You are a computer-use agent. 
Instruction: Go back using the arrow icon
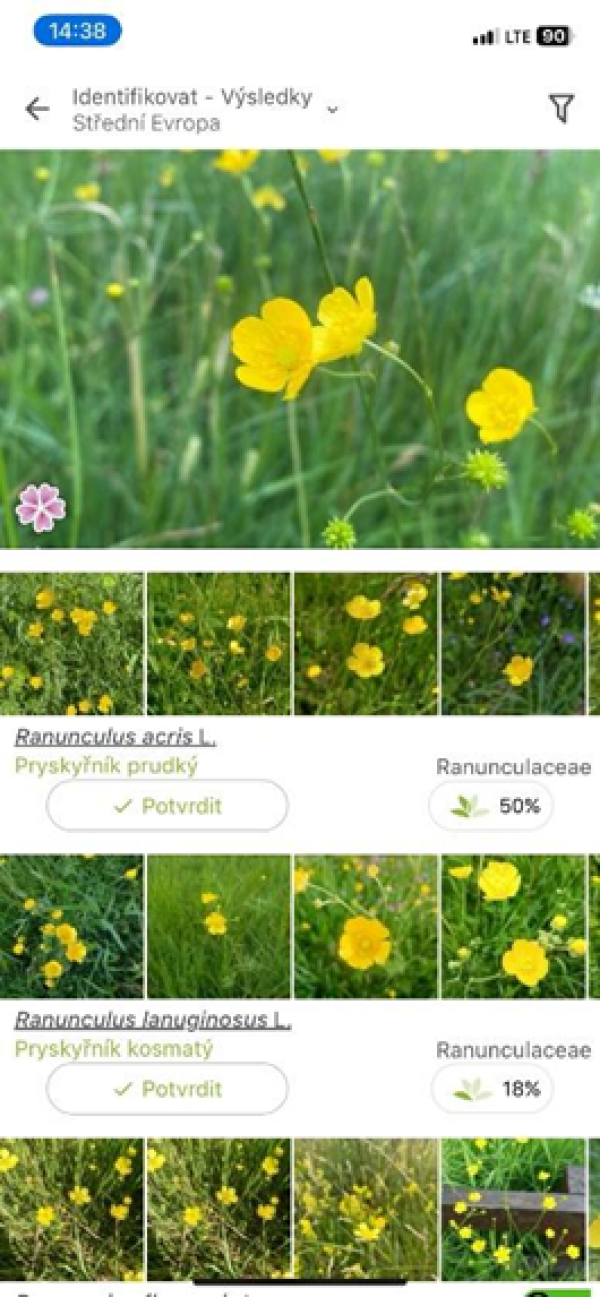(37, 109)
